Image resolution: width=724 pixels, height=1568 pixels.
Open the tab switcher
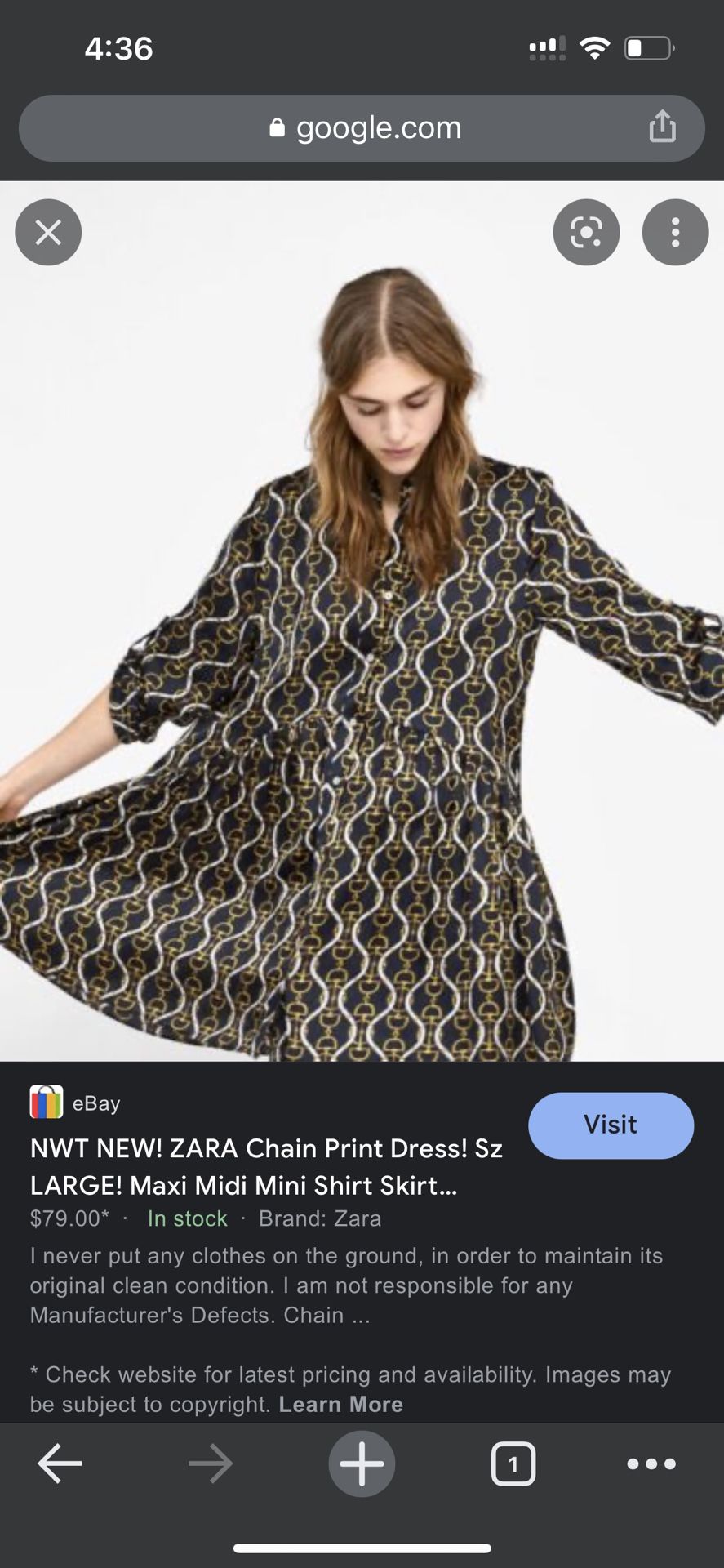[513, 1463]
